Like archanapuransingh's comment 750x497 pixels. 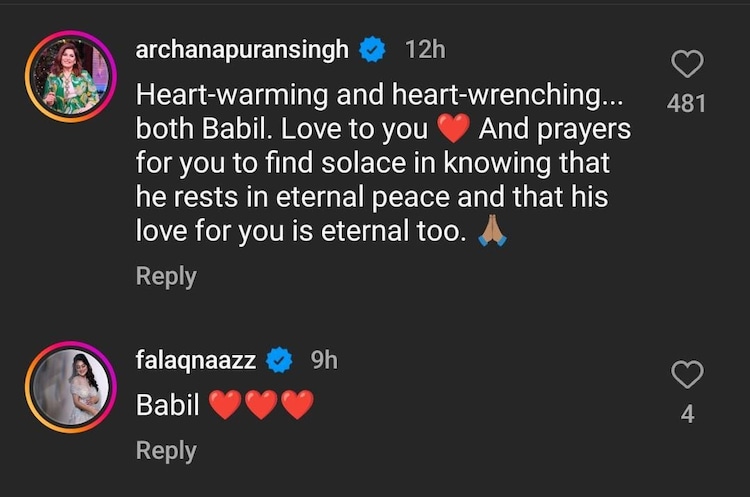[x=687, y=65]
